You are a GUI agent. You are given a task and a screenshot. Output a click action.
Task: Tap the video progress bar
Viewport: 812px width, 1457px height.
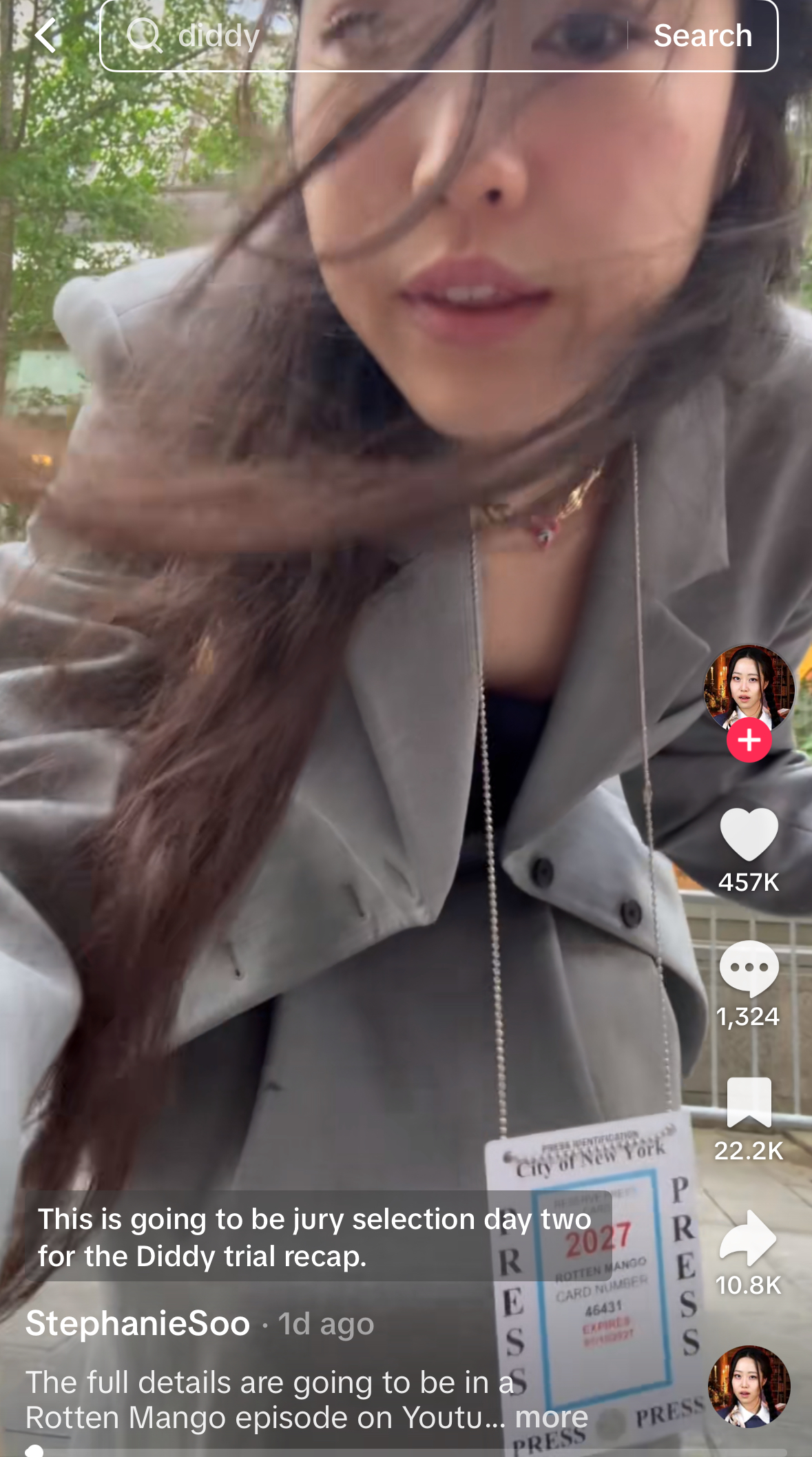click(x=406, y=1452)
